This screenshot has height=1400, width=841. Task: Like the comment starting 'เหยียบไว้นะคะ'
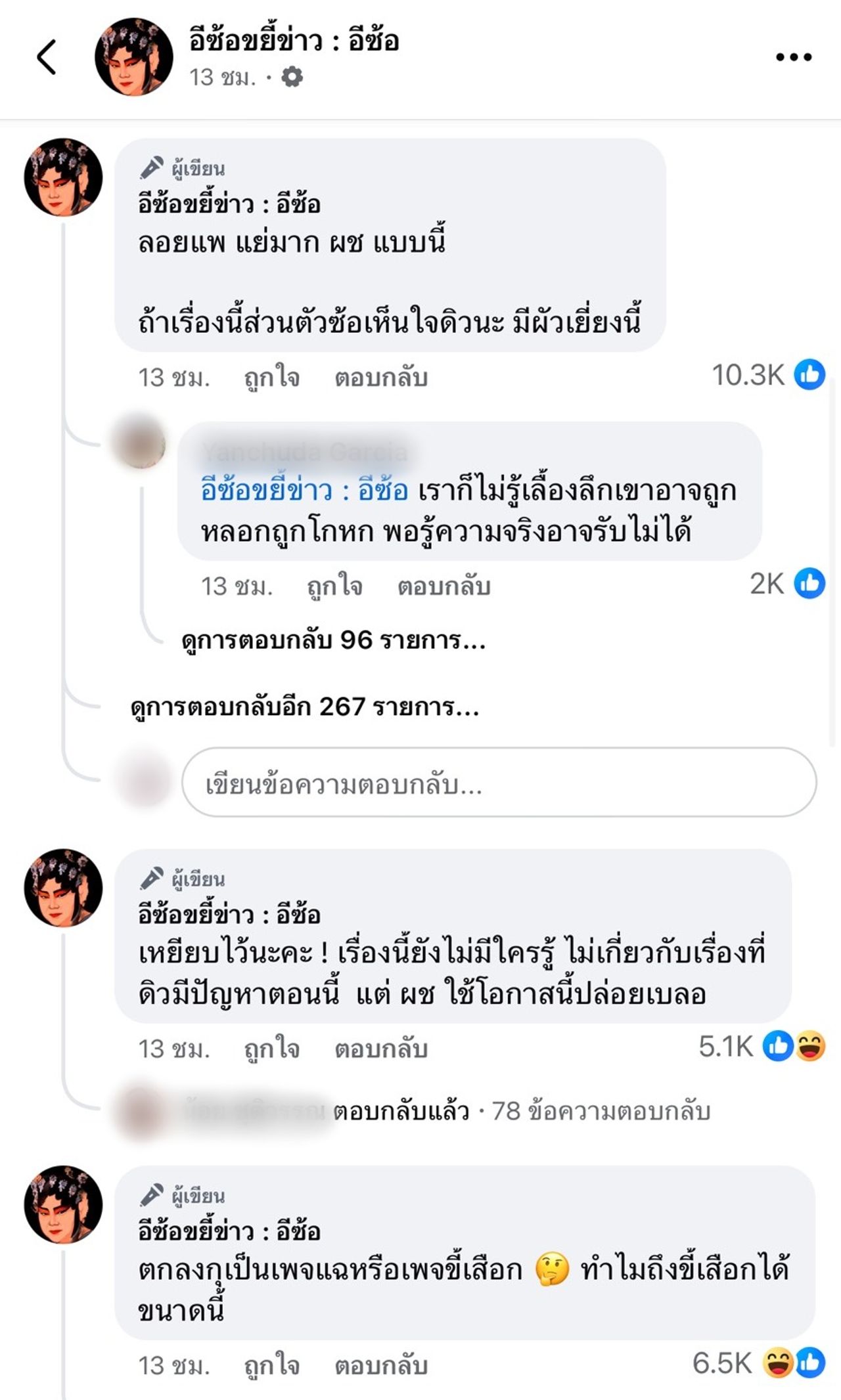271,1049
